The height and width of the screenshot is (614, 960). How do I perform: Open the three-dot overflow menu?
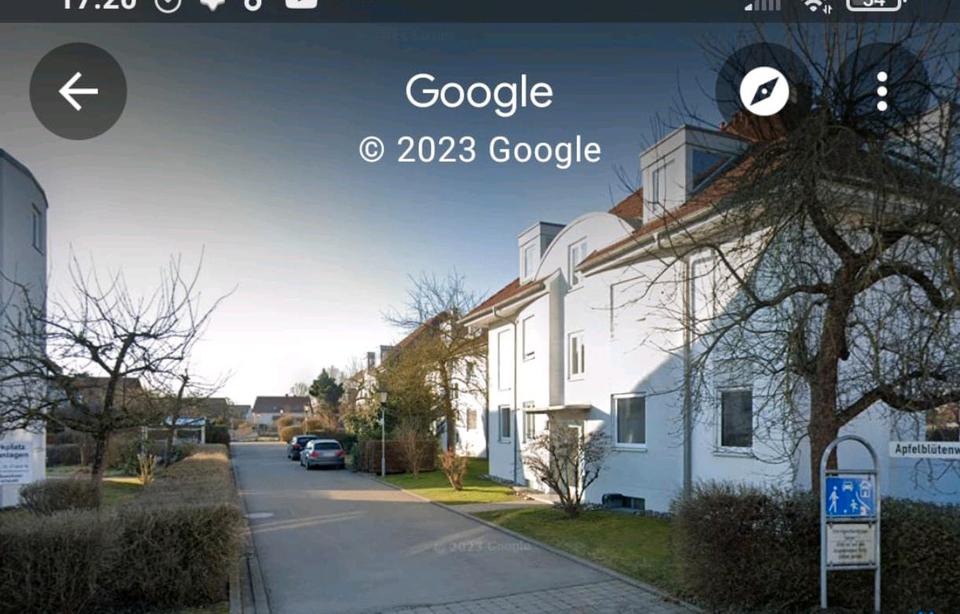pyautogui.click(x=882, y=91)
